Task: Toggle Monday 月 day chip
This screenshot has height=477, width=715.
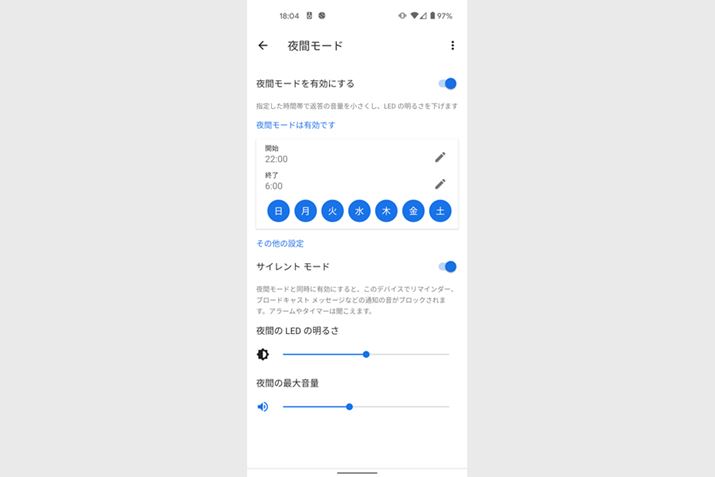Action: 305,211
